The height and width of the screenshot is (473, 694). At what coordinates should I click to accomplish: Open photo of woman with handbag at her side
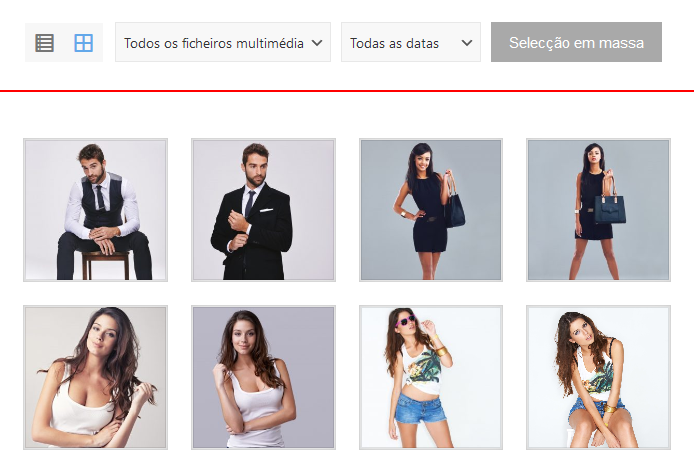click(x=431, y=210)
